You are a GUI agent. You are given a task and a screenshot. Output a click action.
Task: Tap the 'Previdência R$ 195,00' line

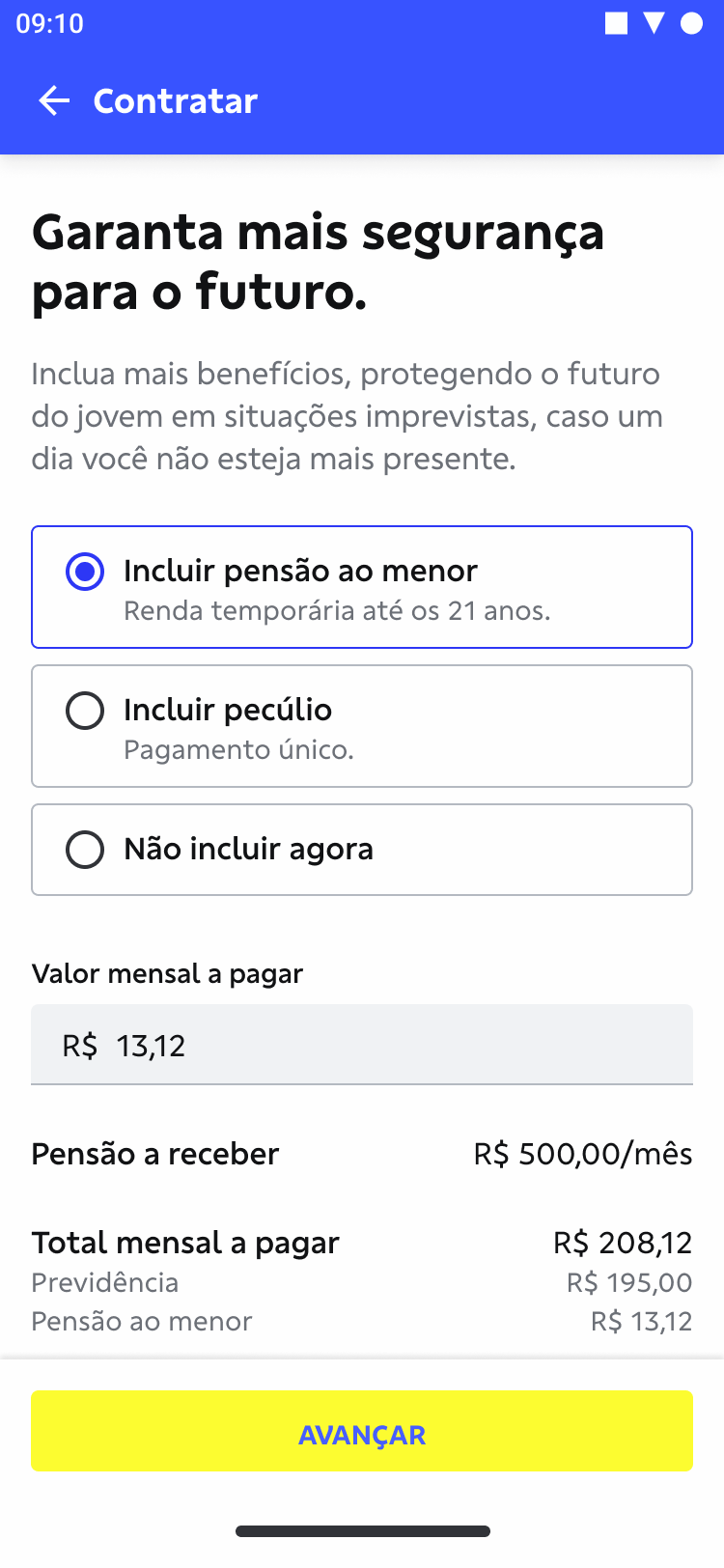pyautogui.click(x=362, y=1282)
